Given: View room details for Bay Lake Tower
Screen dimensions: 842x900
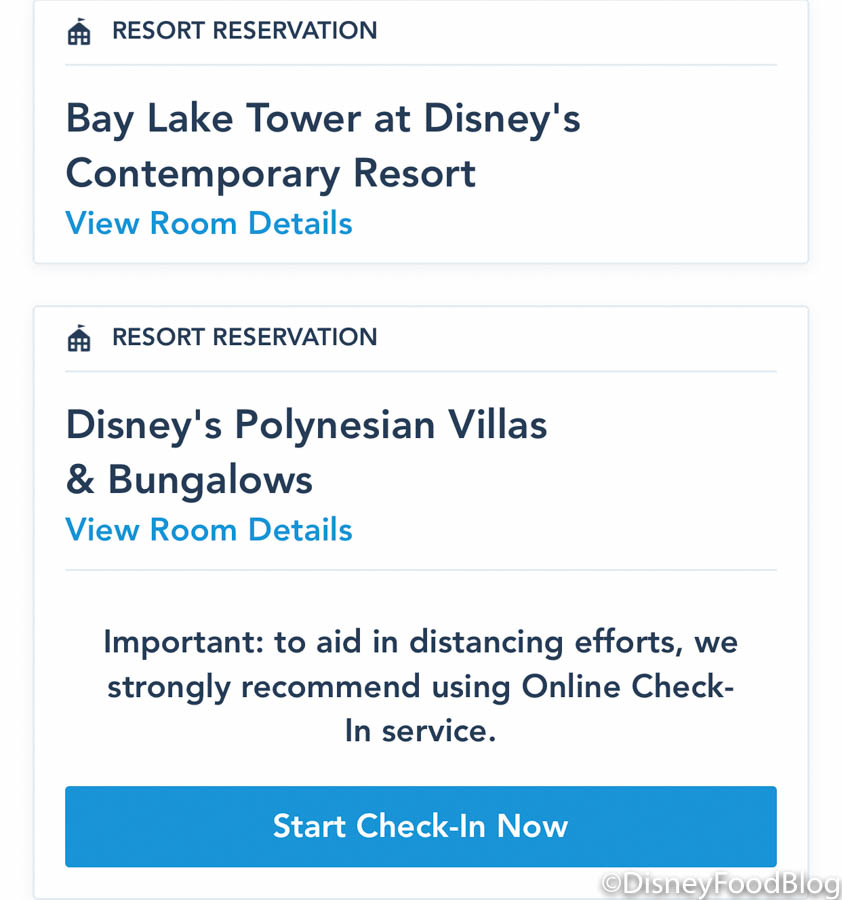Looking at the screenshot, I should (x=209, y=223).
